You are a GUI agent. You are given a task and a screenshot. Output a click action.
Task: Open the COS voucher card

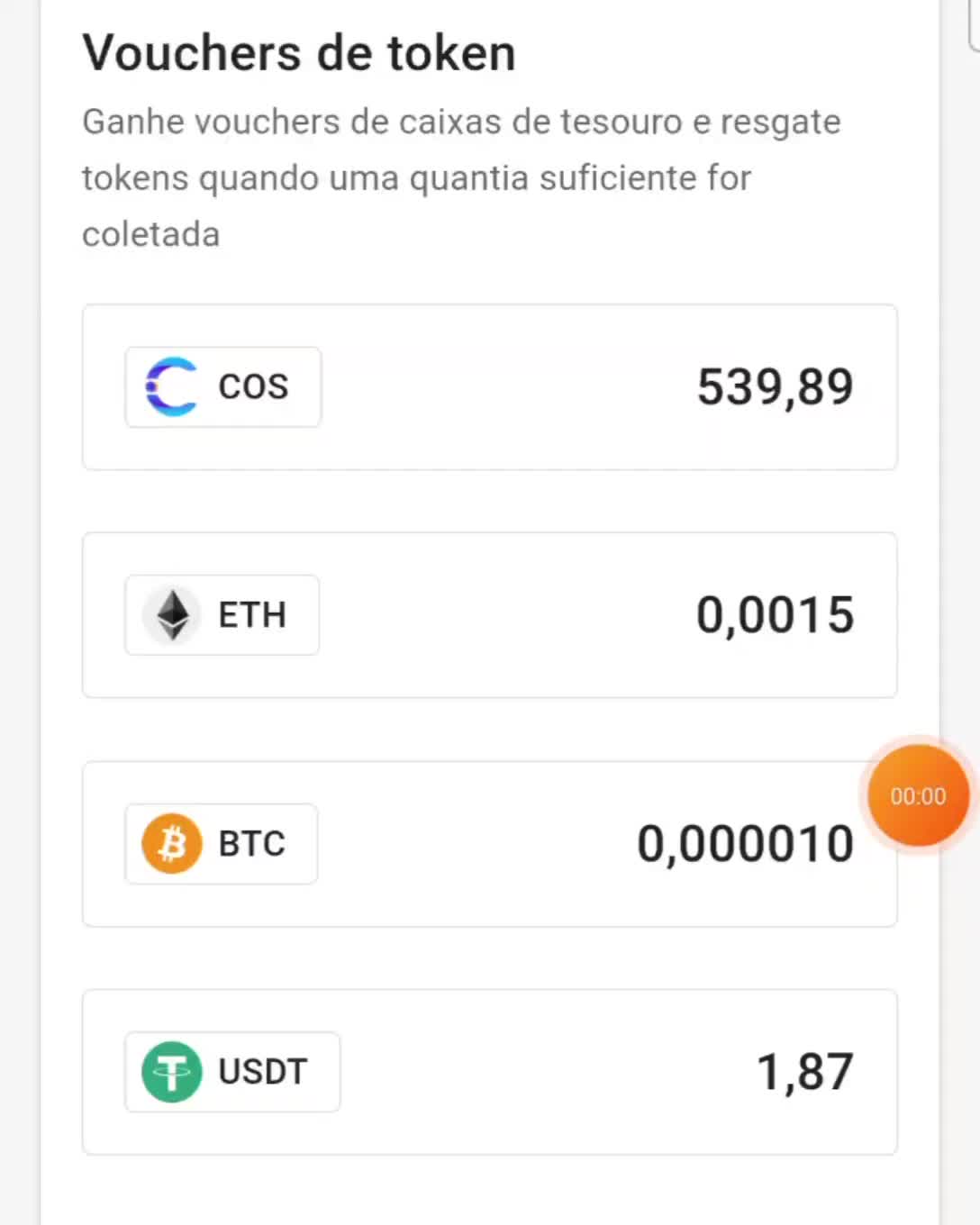tap(490, 386)
